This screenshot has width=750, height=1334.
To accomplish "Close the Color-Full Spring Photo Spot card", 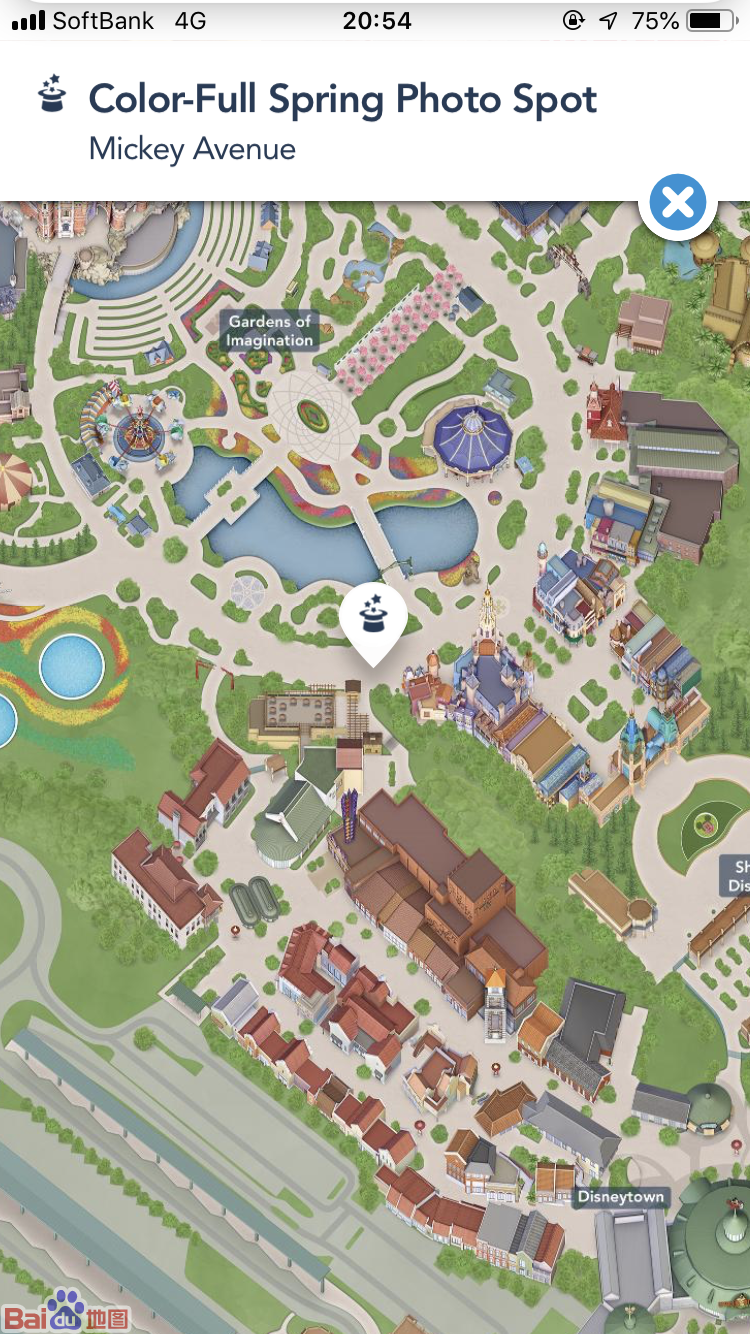I will coord(677,203).
